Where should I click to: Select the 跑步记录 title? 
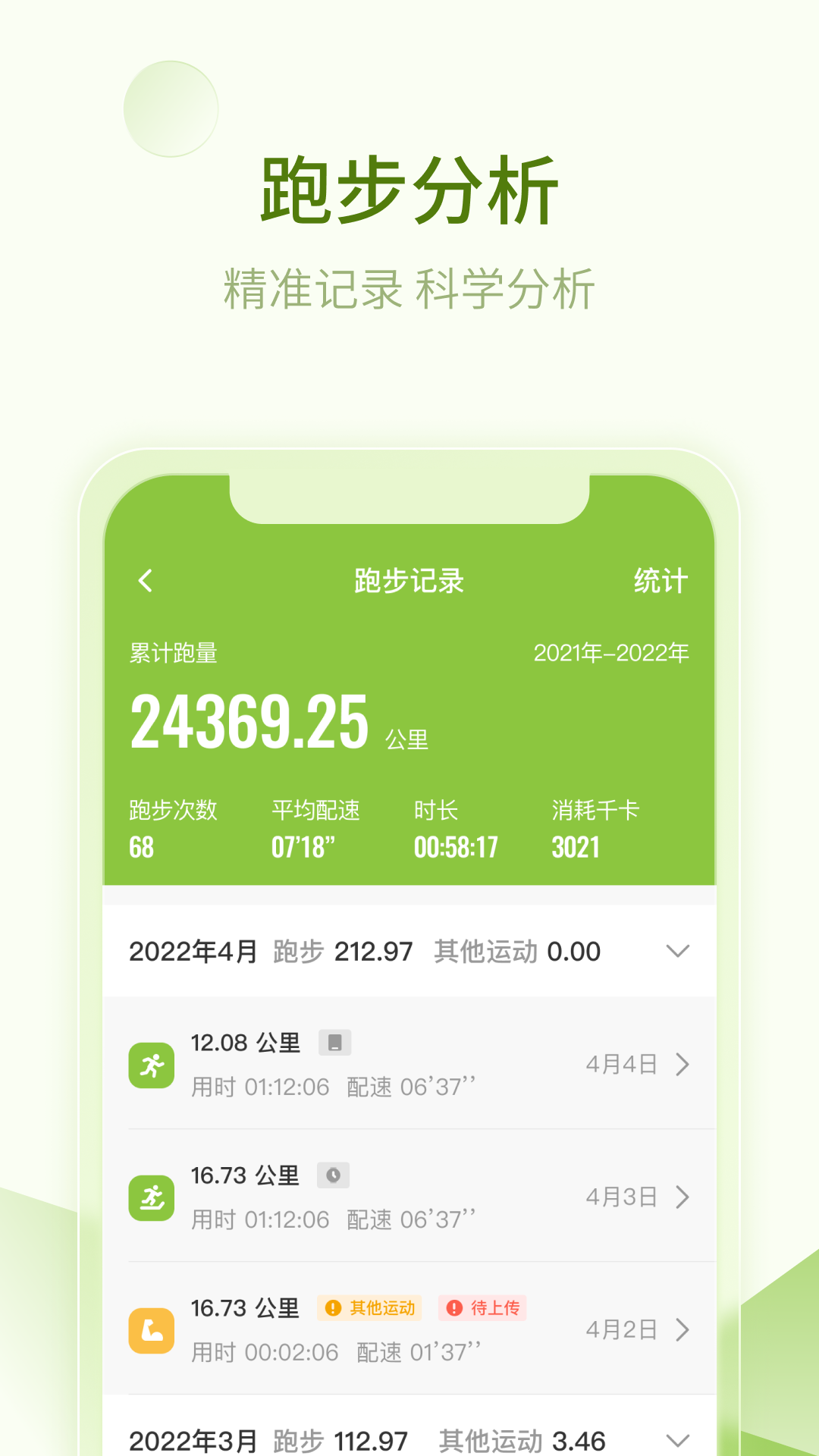409,581
